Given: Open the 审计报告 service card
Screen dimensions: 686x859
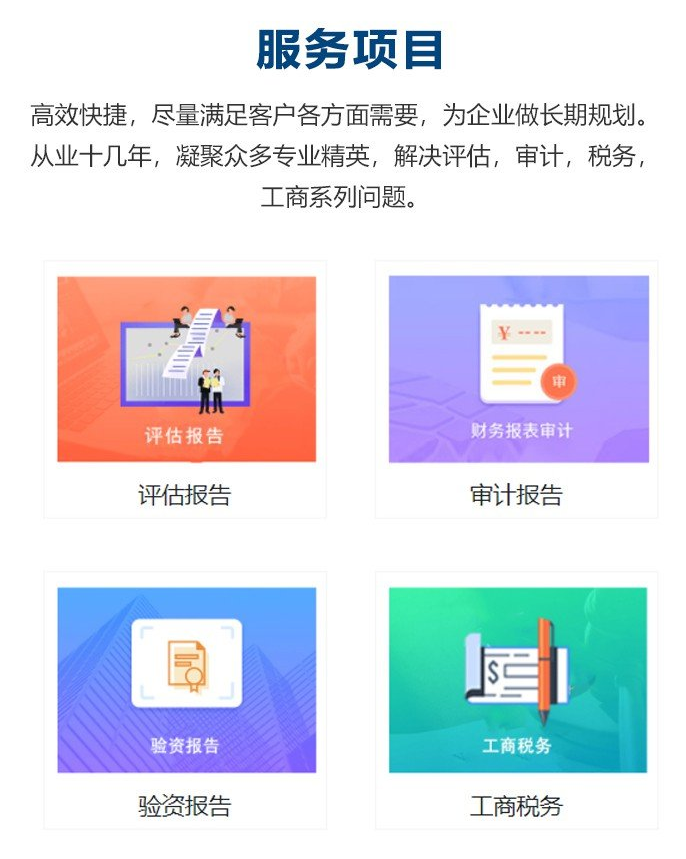Looking at the screenshot, I should coord(517,389).
